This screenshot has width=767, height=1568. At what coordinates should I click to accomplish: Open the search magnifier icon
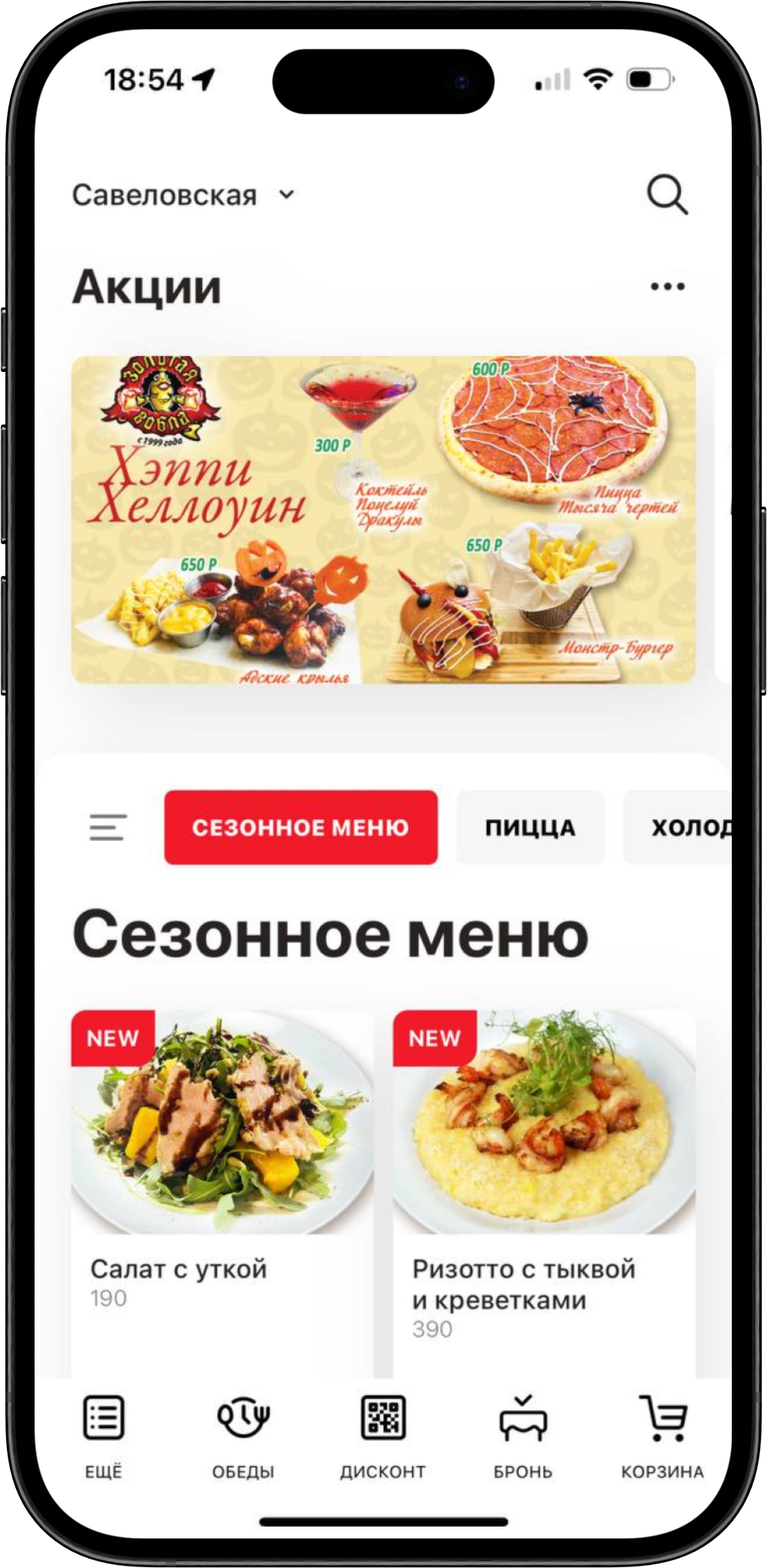[667, 195]
